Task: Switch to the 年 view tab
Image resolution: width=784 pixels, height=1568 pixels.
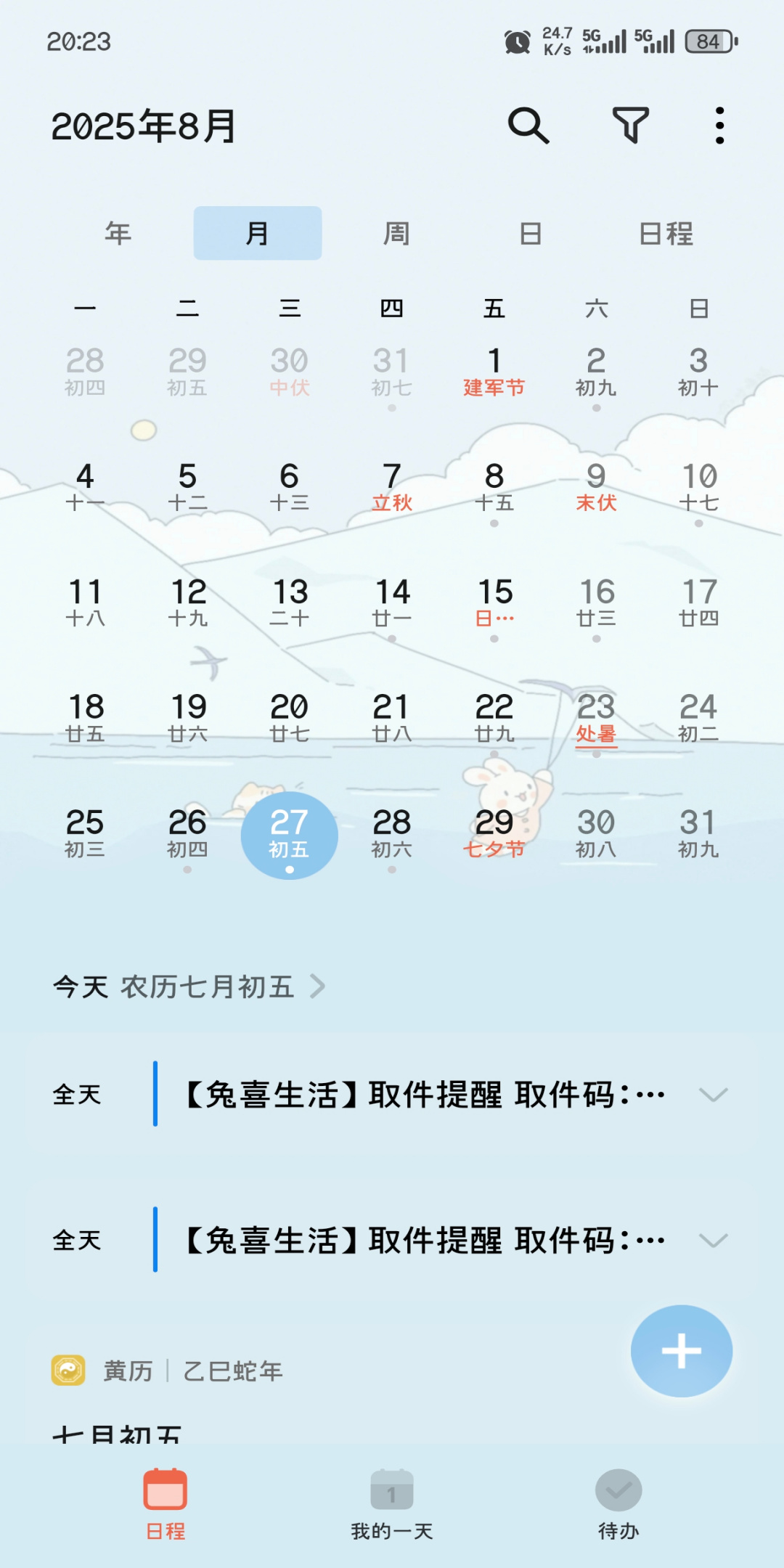Action: [118, 234]
